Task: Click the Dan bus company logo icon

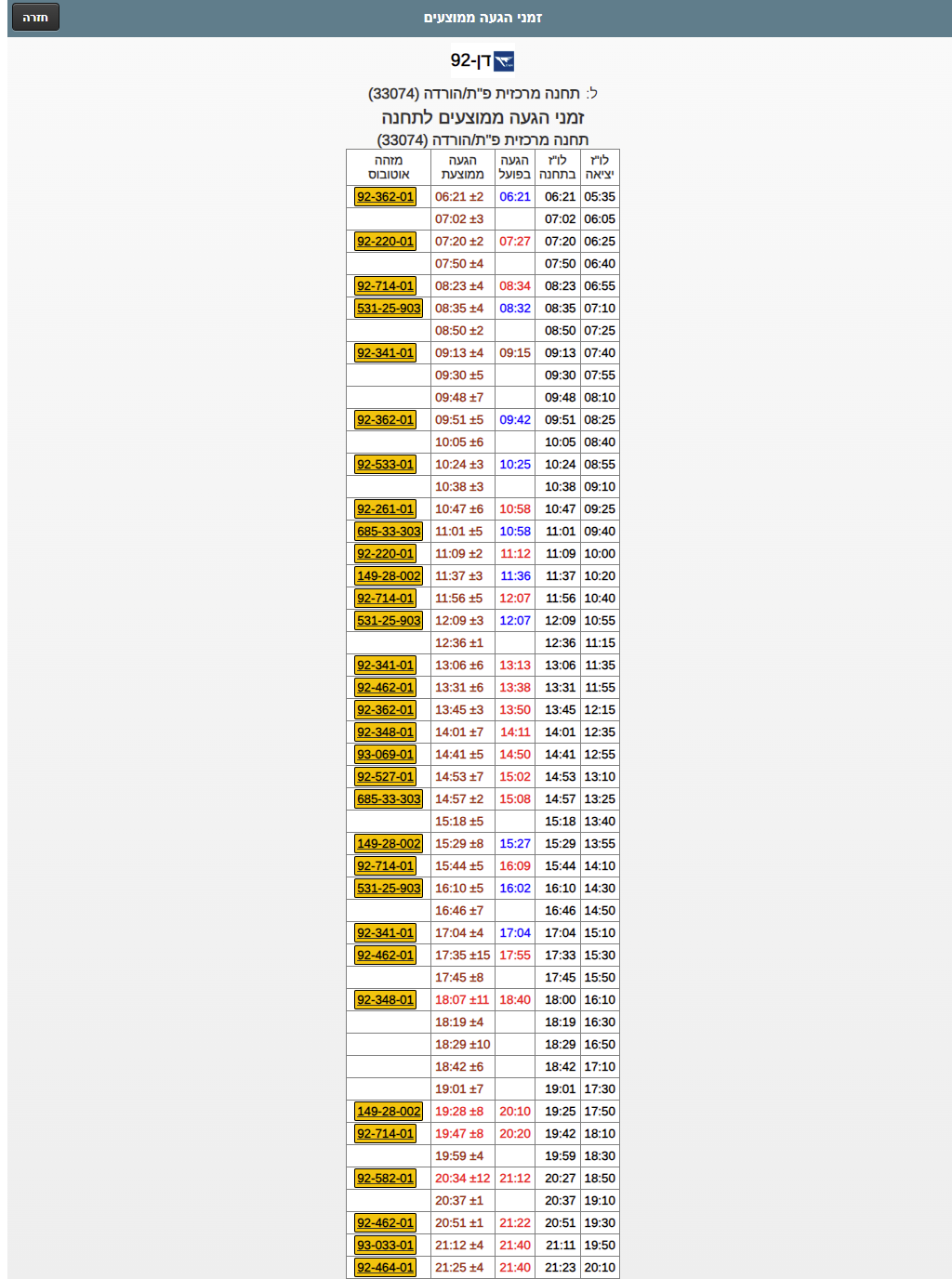Action: point(502,61)
